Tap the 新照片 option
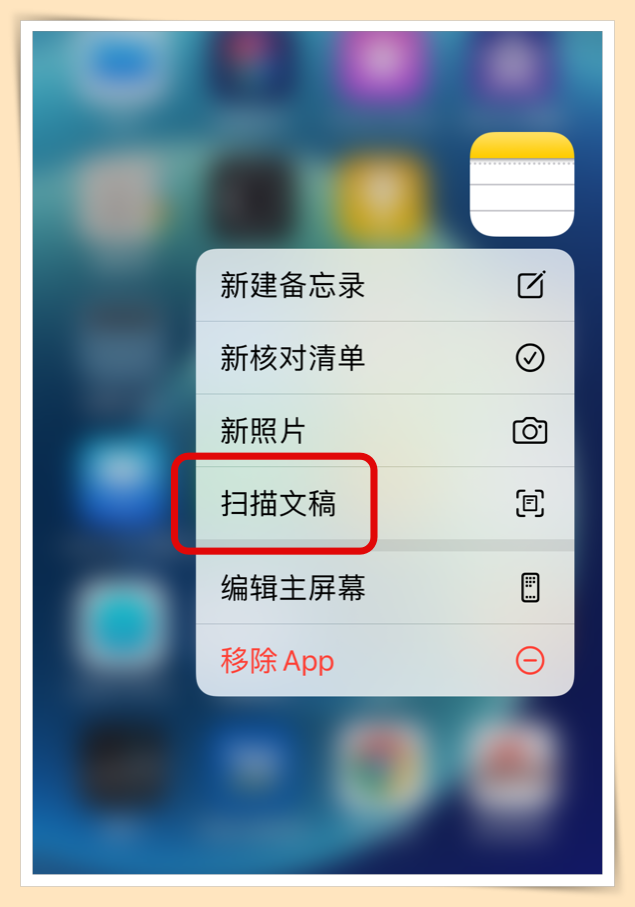This screenshot has width=635, height=907. [384, 431]
